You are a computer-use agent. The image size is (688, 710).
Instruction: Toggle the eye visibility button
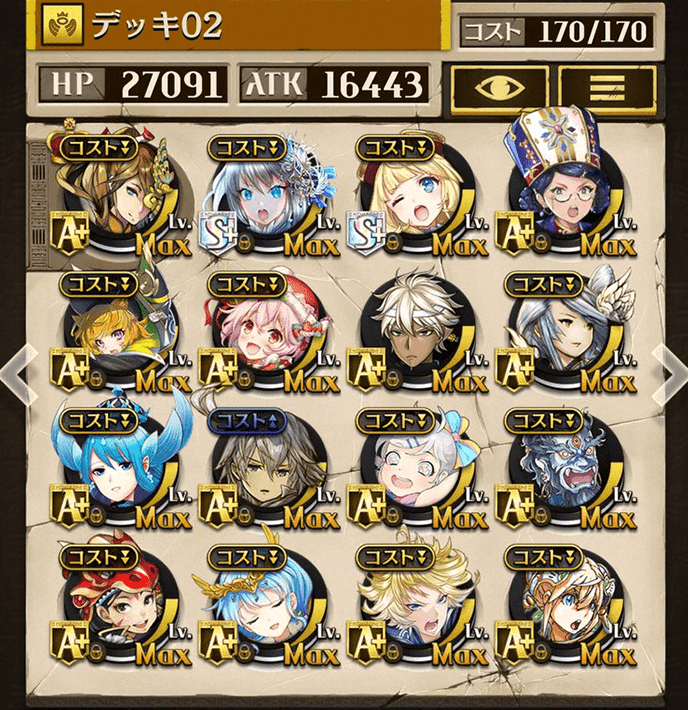[499, 87]
